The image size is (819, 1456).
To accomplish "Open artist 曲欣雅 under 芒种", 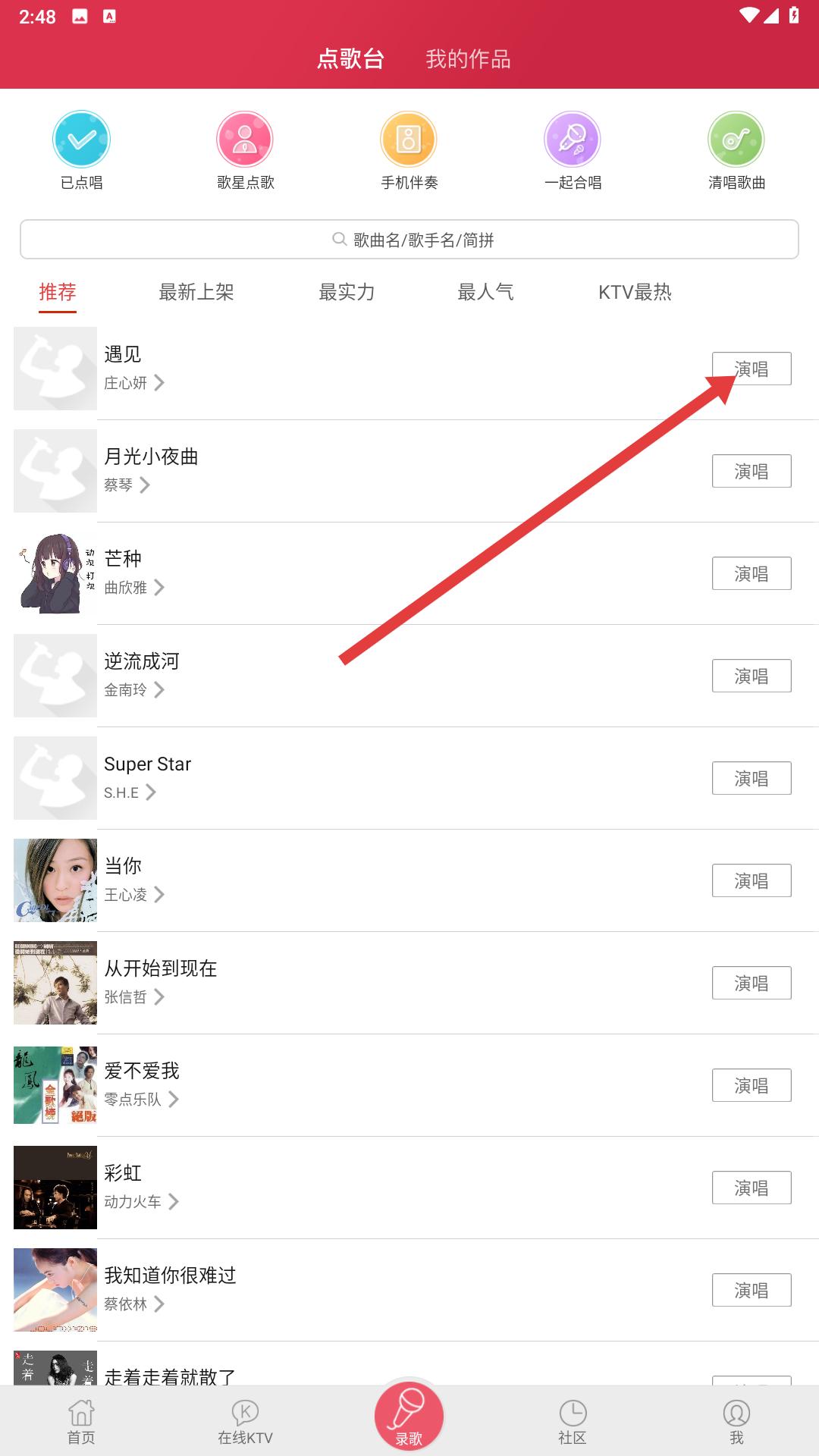I will (134, 588).
